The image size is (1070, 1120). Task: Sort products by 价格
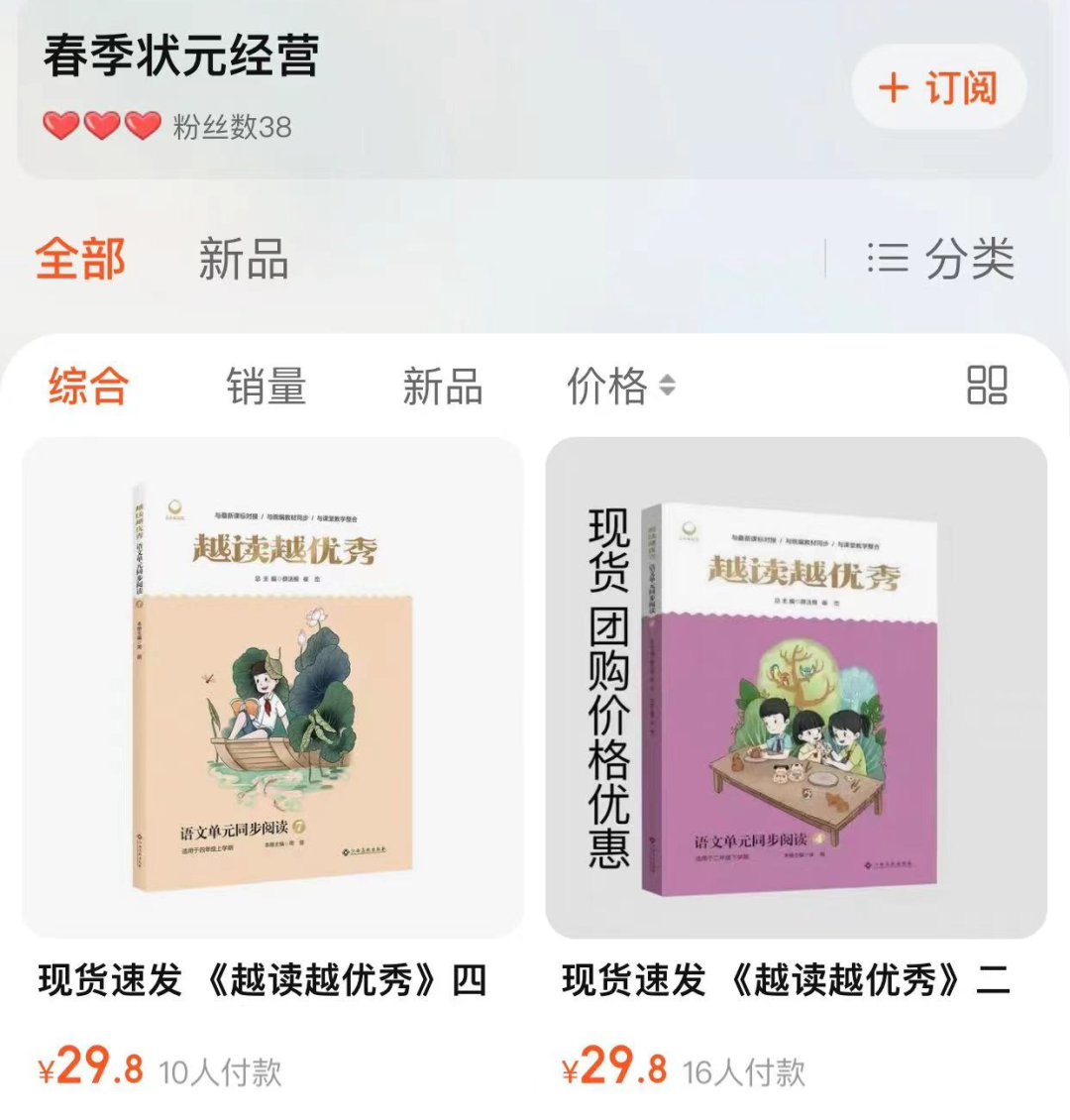point(620,386)
